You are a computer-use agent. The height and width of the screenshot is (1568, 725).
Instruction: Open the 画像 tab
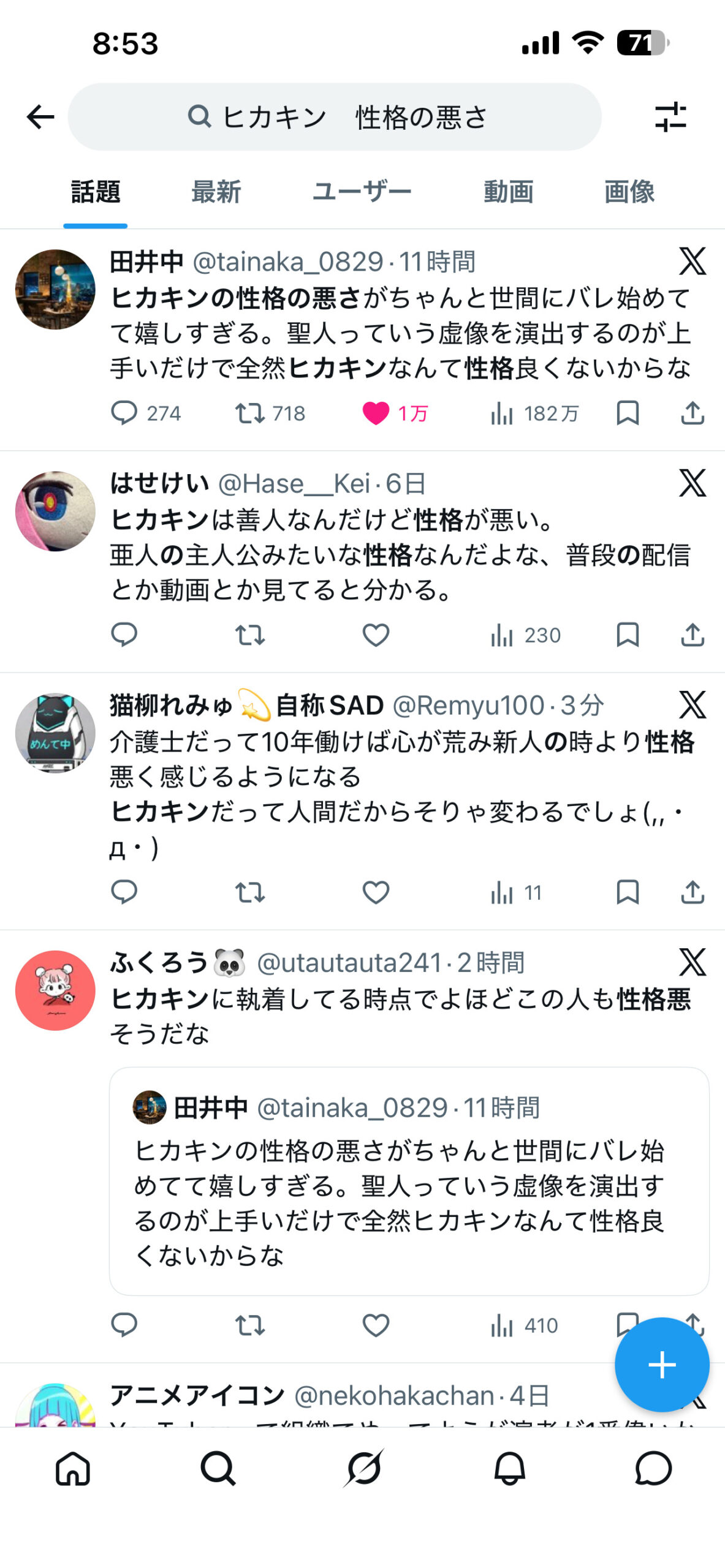click(629, 192)
